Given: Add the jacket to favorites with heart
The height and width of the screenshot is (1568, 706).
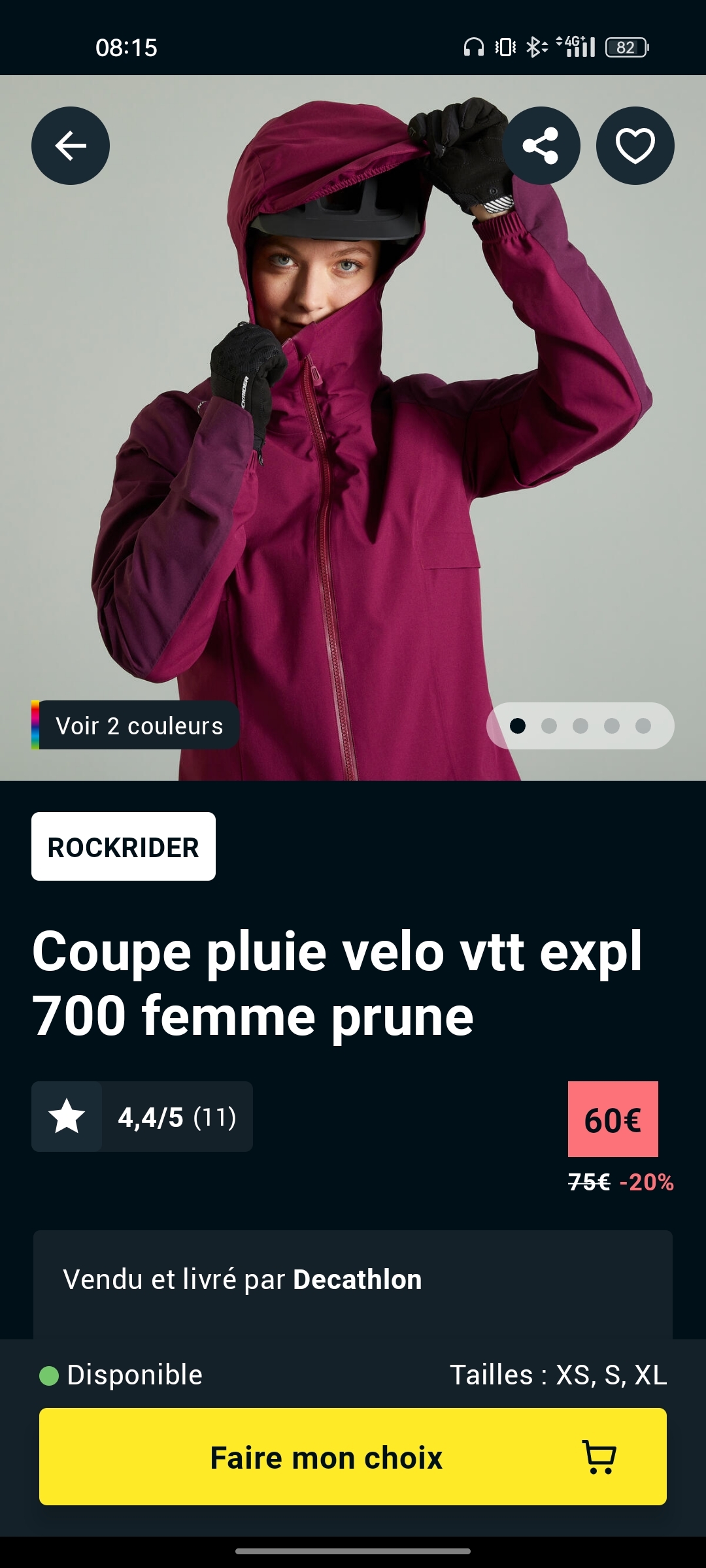Looking at the screenshot, I should coord(635,145).
